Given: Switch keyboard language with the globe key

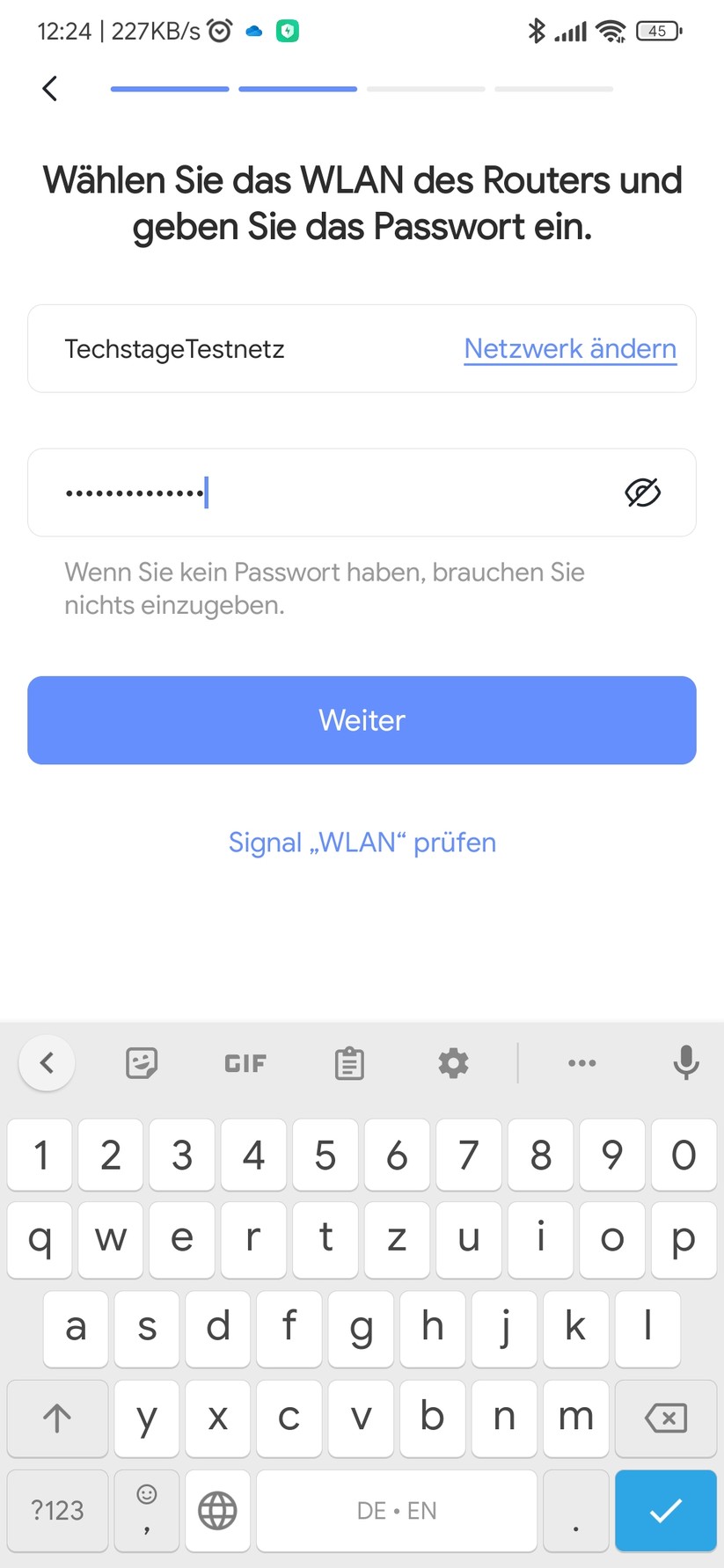Looking at the screenshot, I should point(216,1511).
